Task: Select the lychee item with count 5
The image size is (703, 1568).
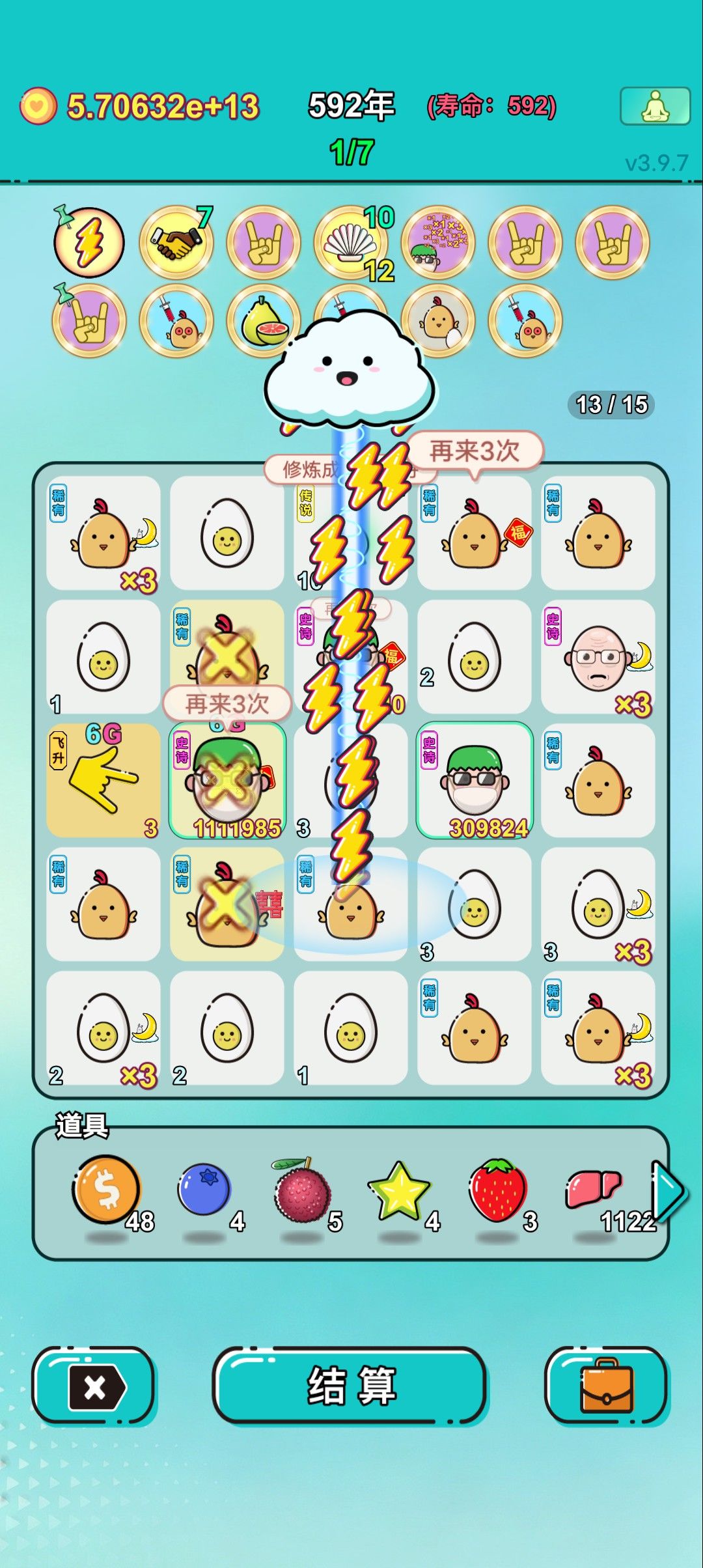Action: tap(302, 1190)
